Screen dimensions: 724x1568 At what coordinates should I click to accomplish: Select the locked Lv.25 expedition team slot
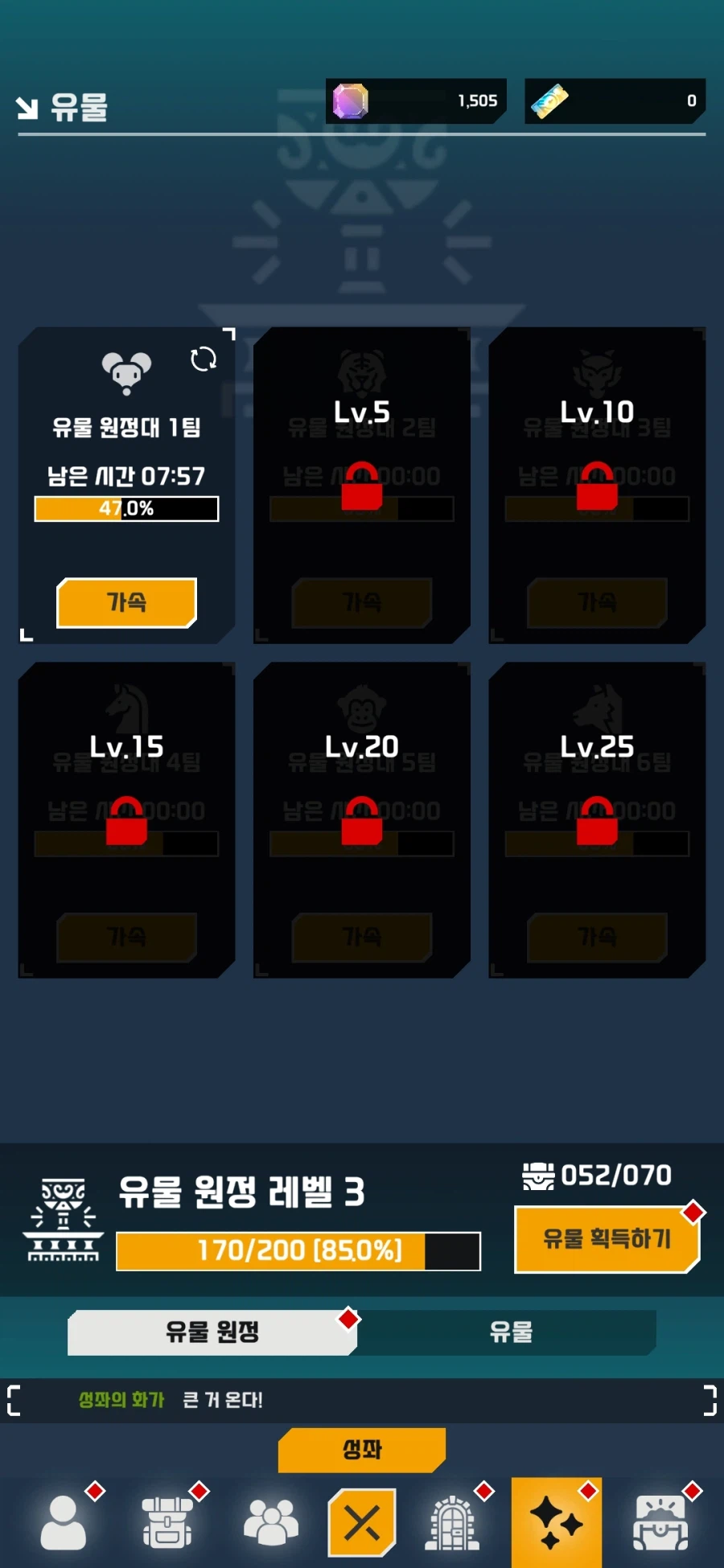point(597,820)
